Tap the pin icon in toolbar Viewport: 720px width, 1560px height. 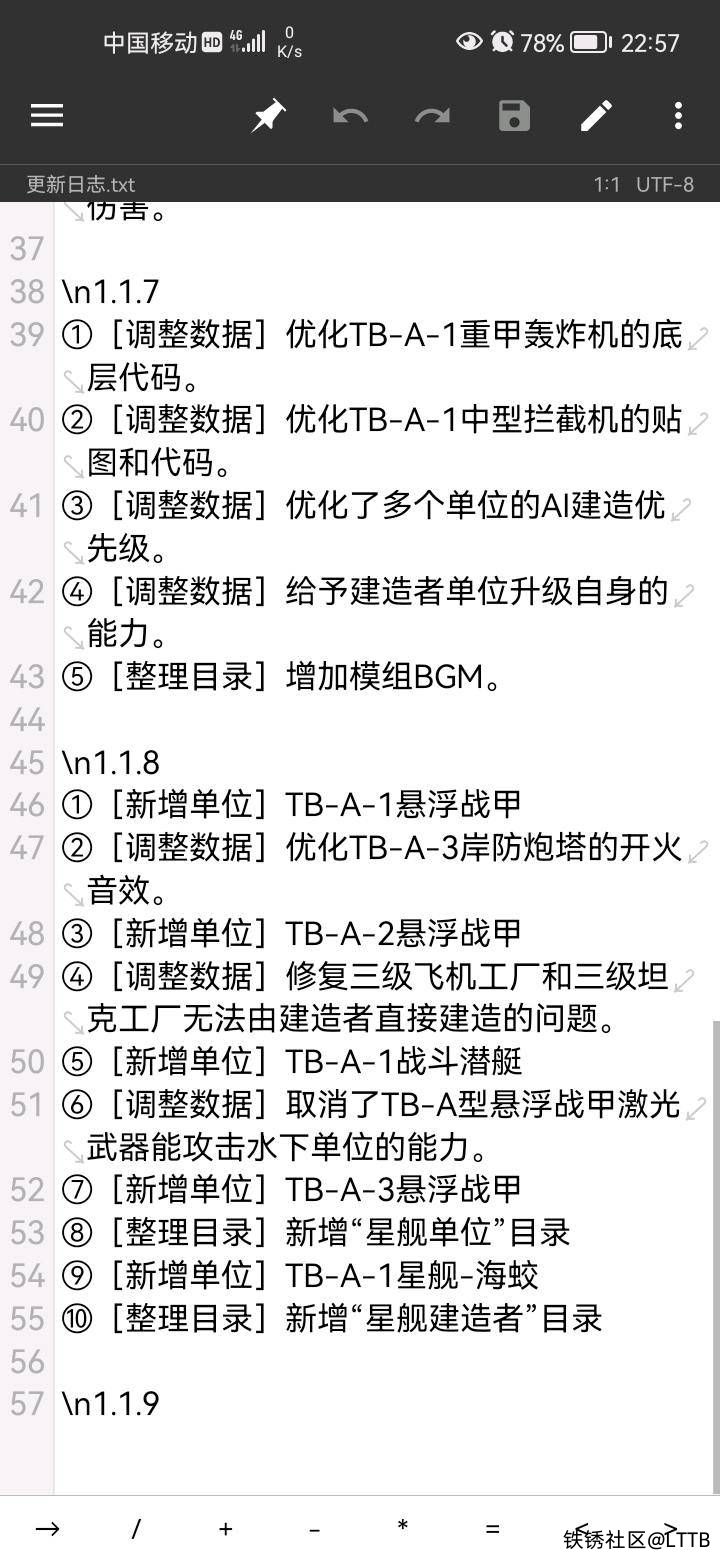pos(268,116)
